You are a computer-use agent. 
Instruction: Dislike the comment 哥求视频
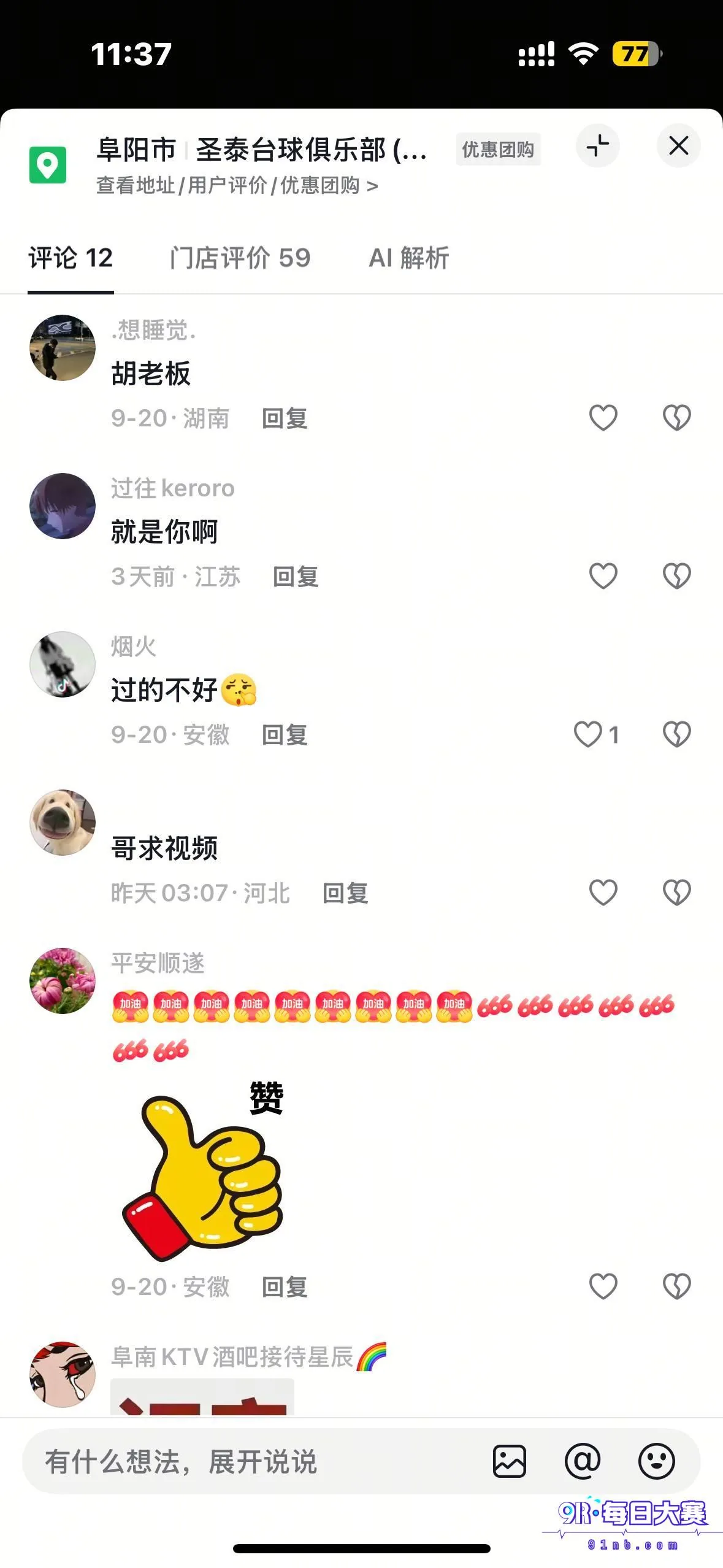point(676,893)
